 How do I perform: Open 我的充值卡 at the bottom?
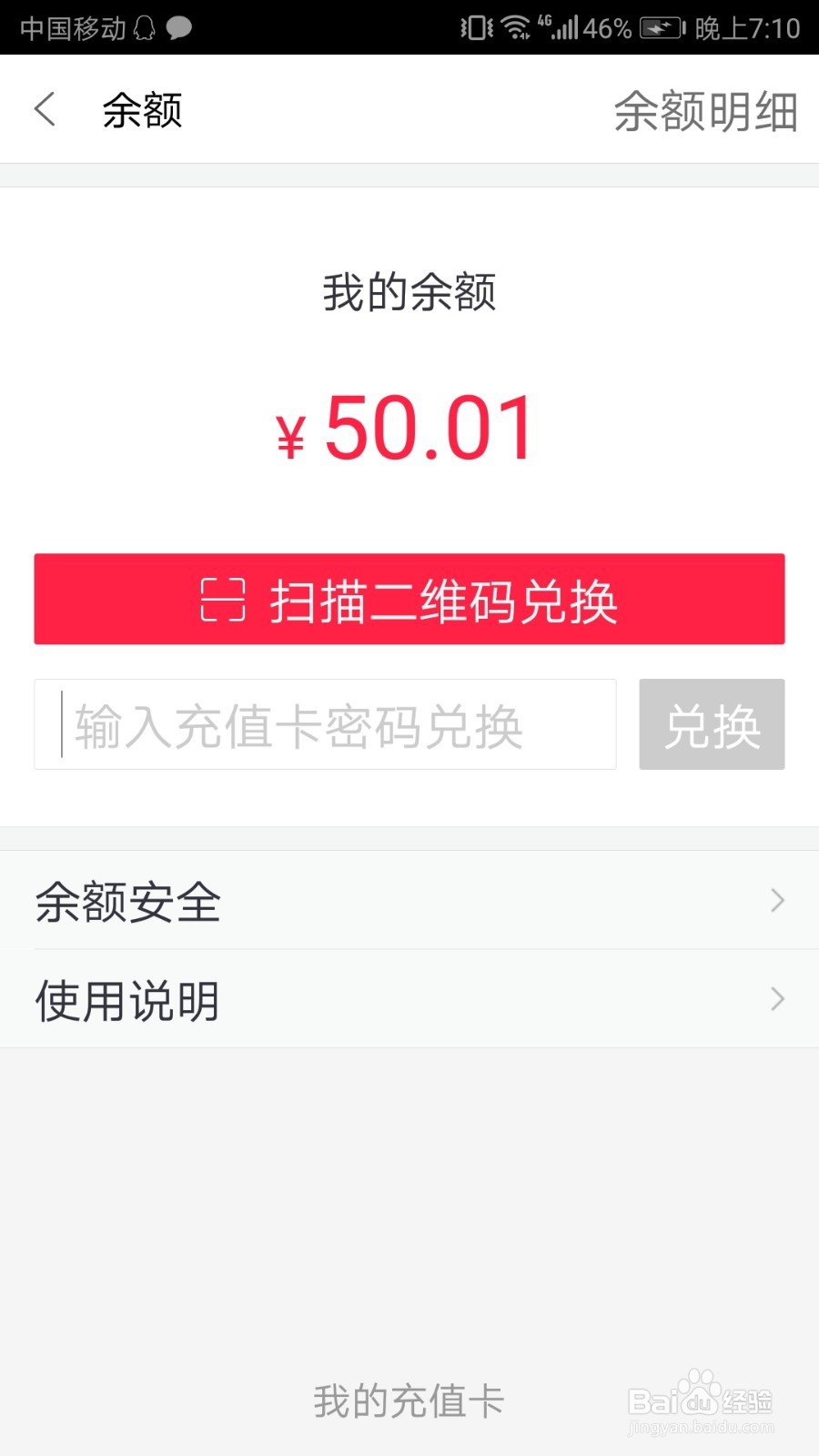point(409,1401)
